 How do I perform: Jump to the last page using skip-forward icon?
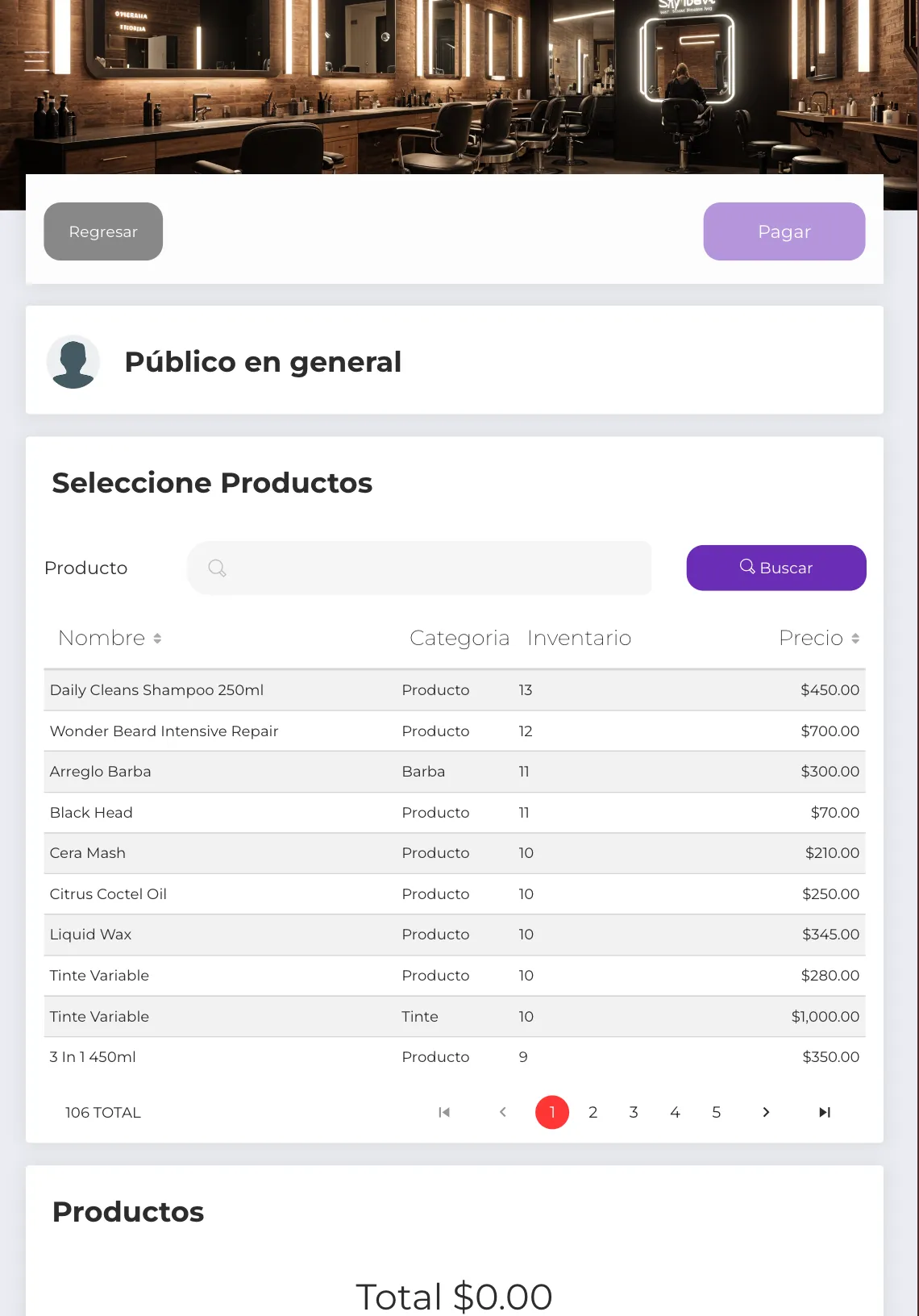(x=824, y=1112)
